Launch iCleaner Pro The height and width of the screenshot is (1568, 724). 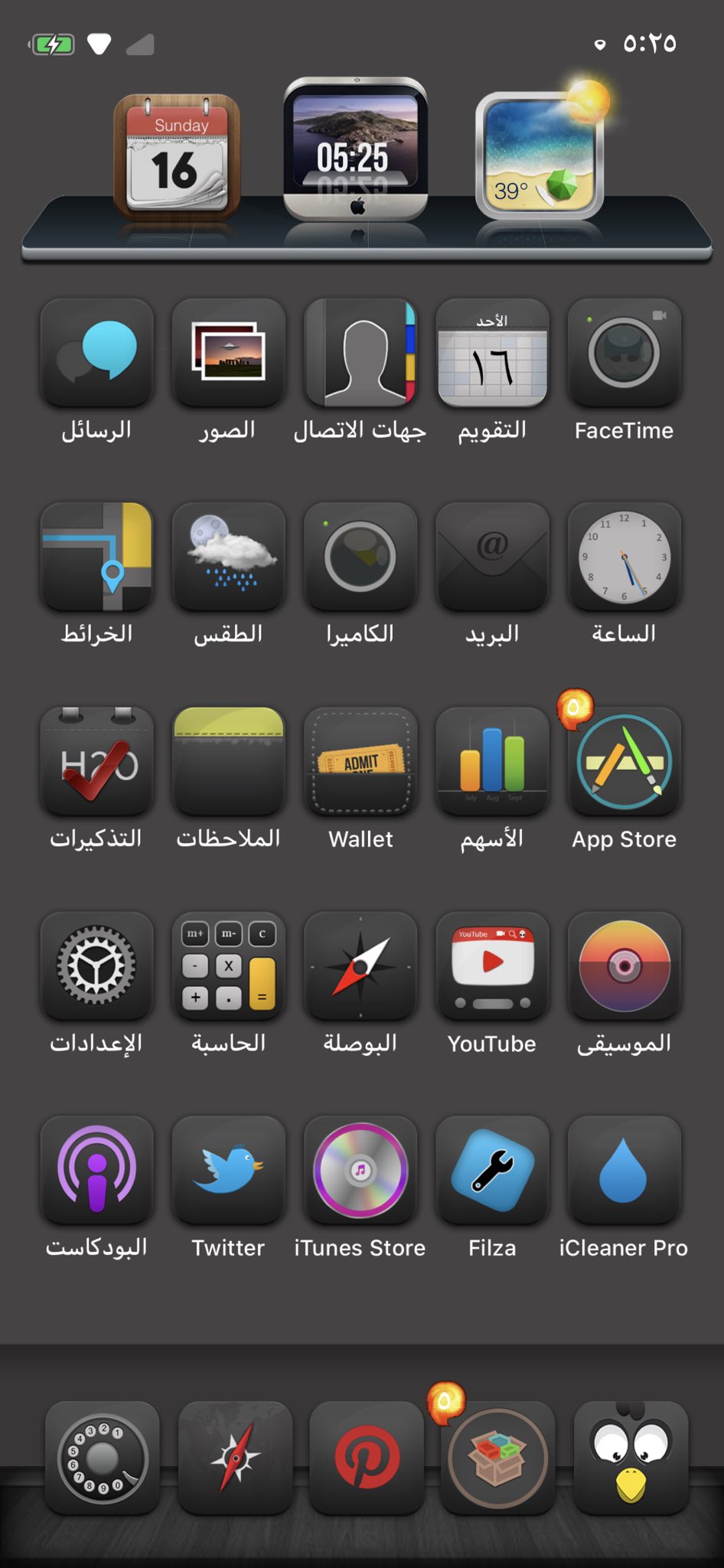click(624, 1170)
